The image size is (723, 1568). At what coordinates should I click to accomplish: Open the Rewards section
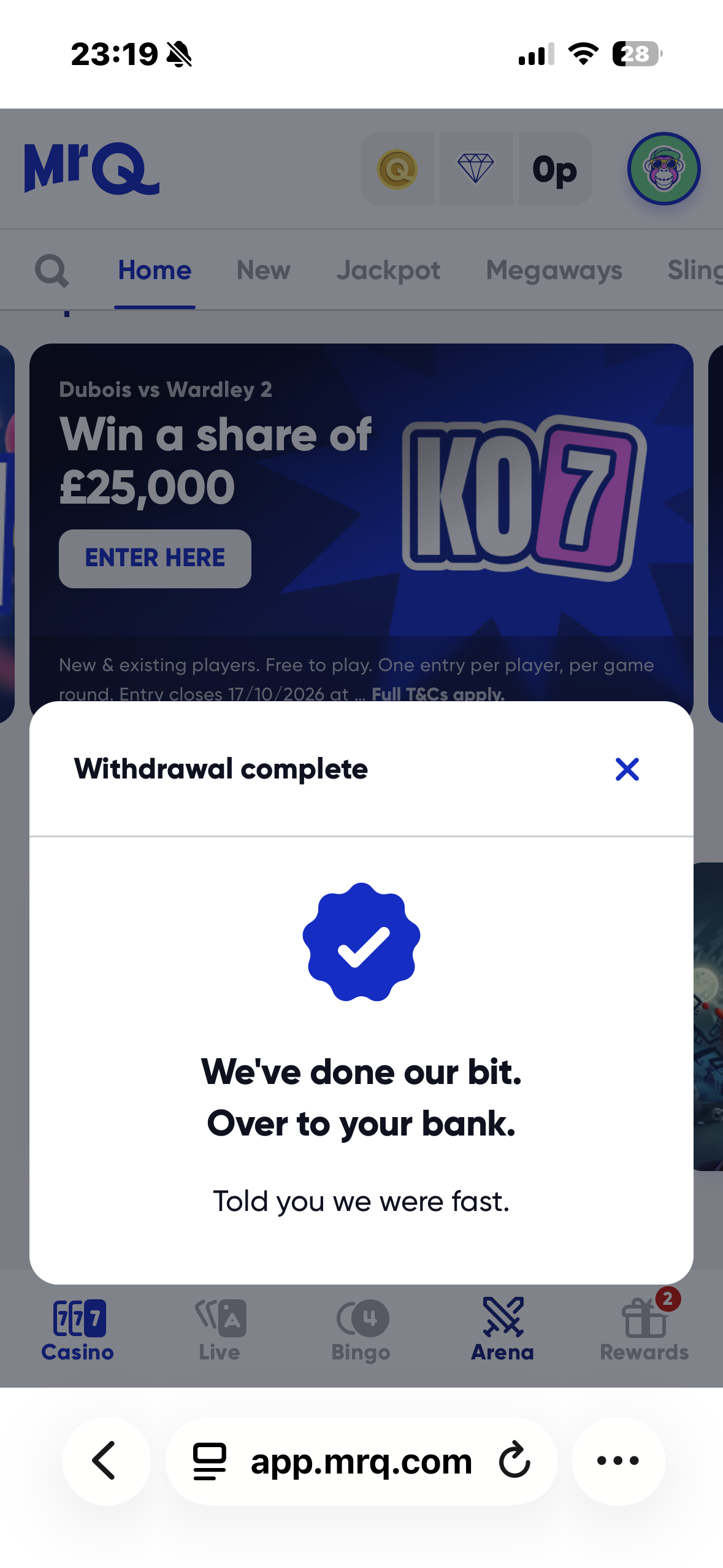tap(645, 1331)
